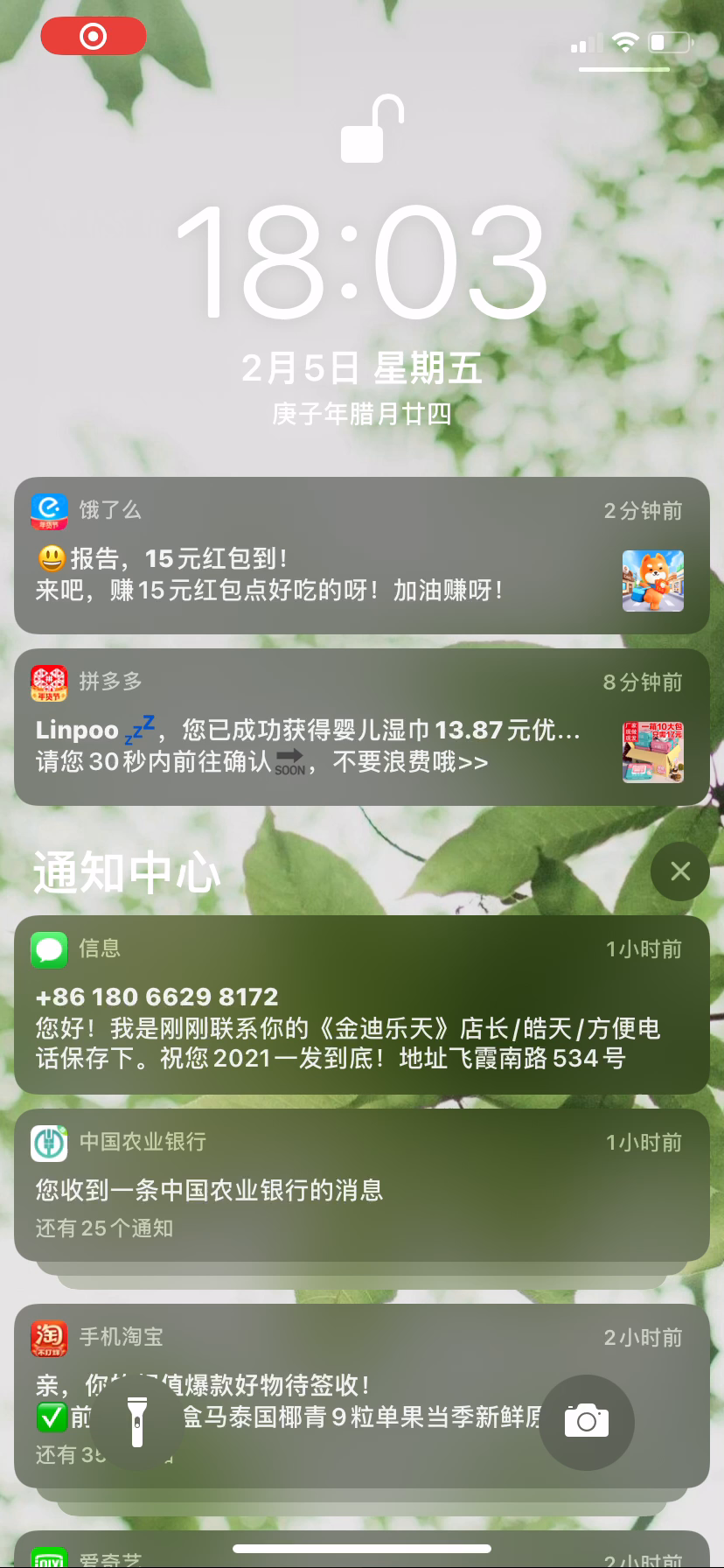Screen dimensions: 724x1568
Task: Open the 手机淘宝 delivery notification
Action: (x=362, y=1396)
